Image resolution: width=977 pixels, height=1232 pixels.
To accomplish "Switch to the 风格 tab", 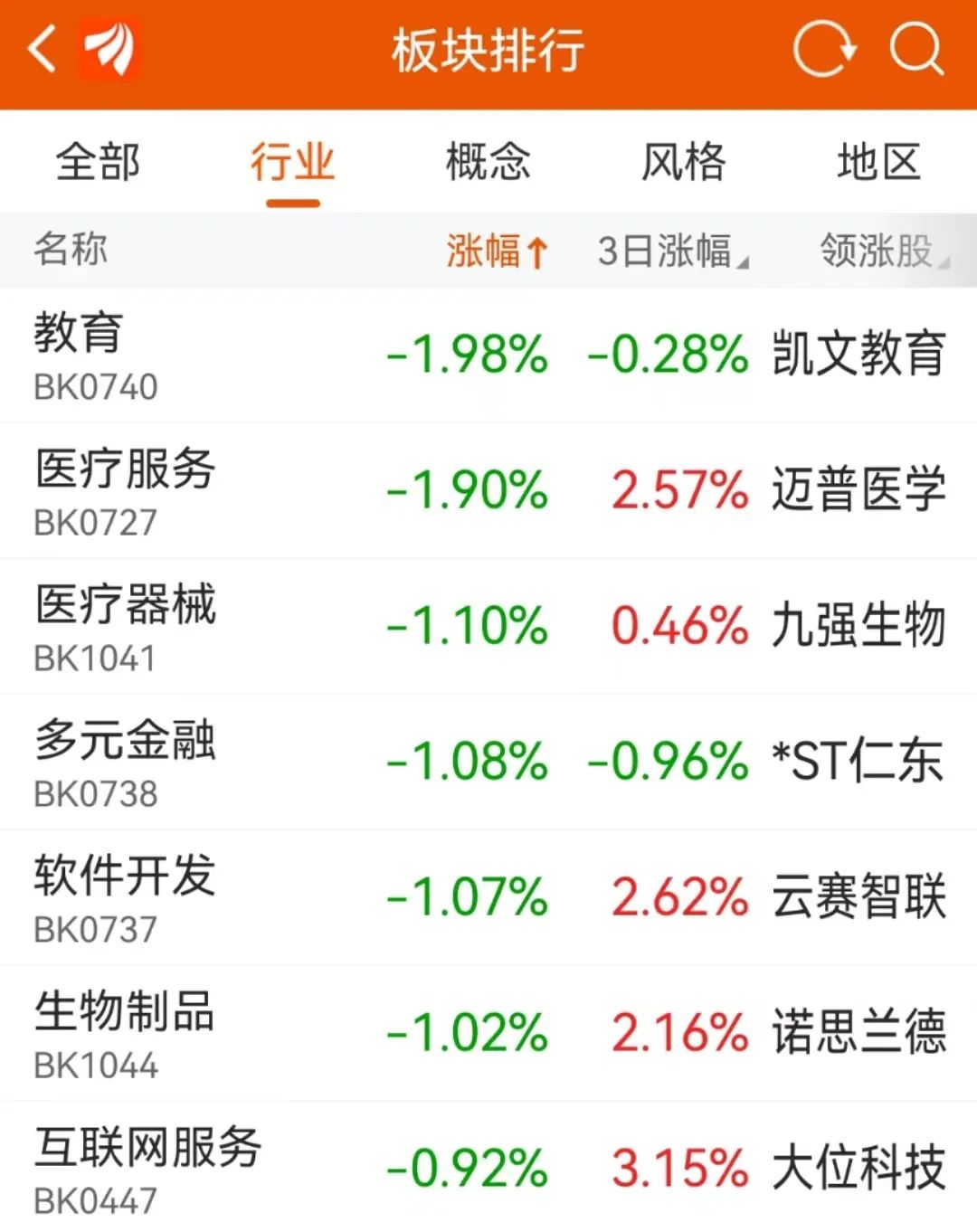I will click(683, 163).
